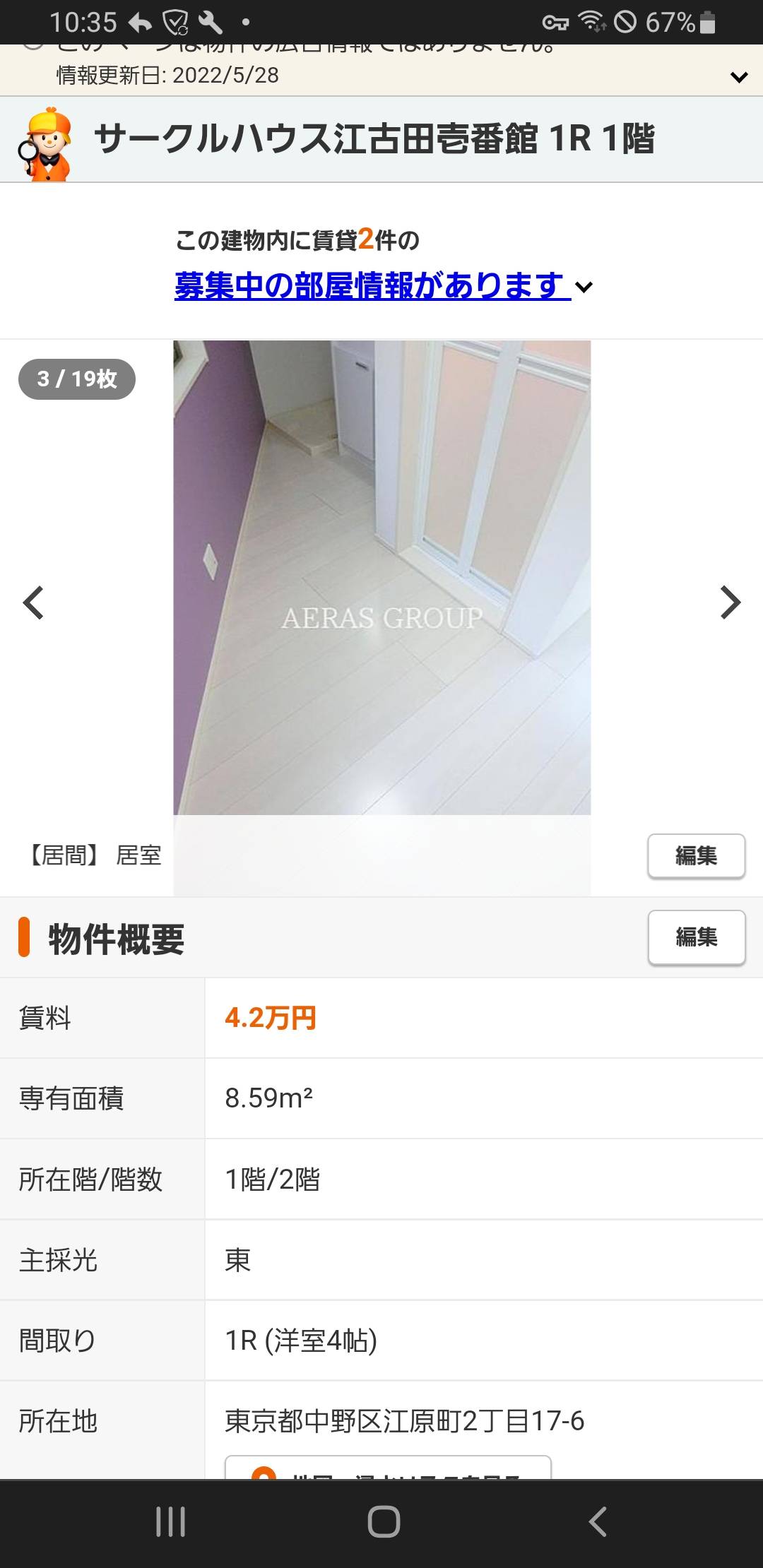This screenshot has height=1568, width=763.
Task: Open the 募集中の部屋情報があります link
Action: [x=372, y=286]
